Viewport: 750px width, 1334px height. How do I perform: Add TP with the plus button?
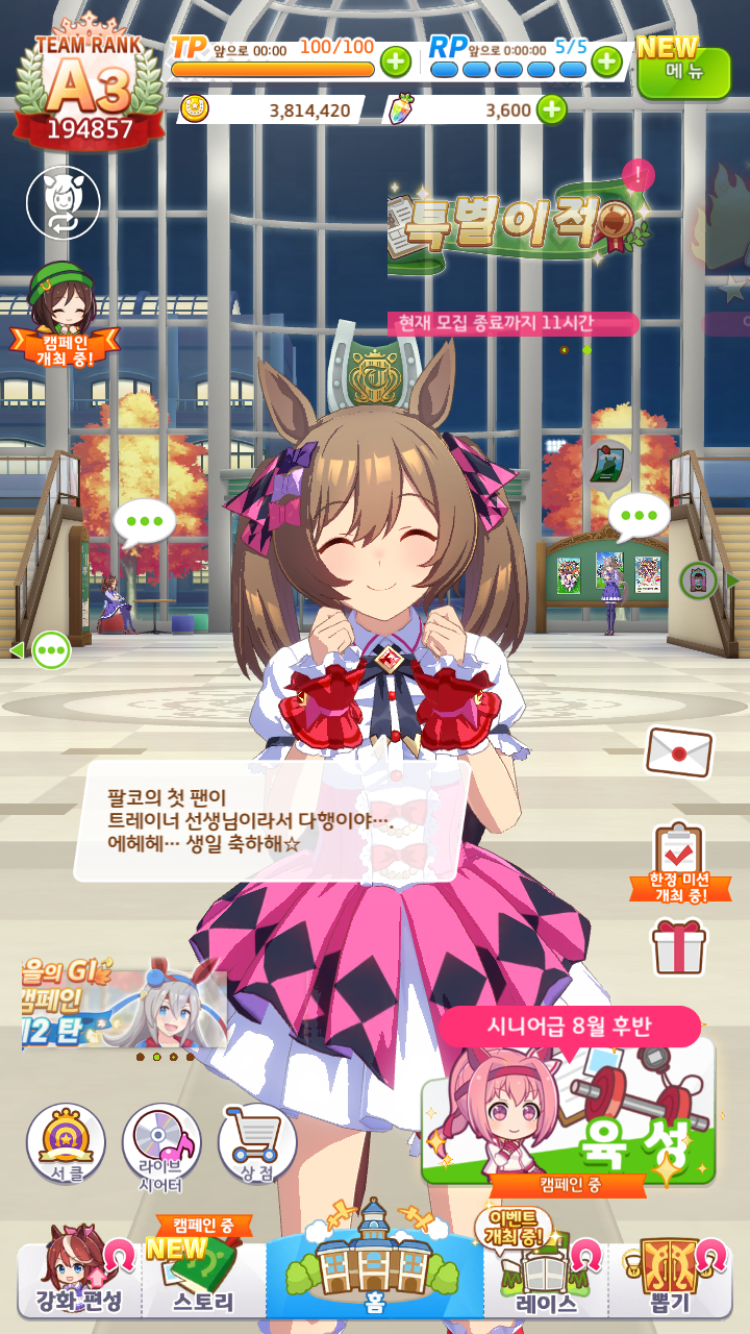point(396,62)
